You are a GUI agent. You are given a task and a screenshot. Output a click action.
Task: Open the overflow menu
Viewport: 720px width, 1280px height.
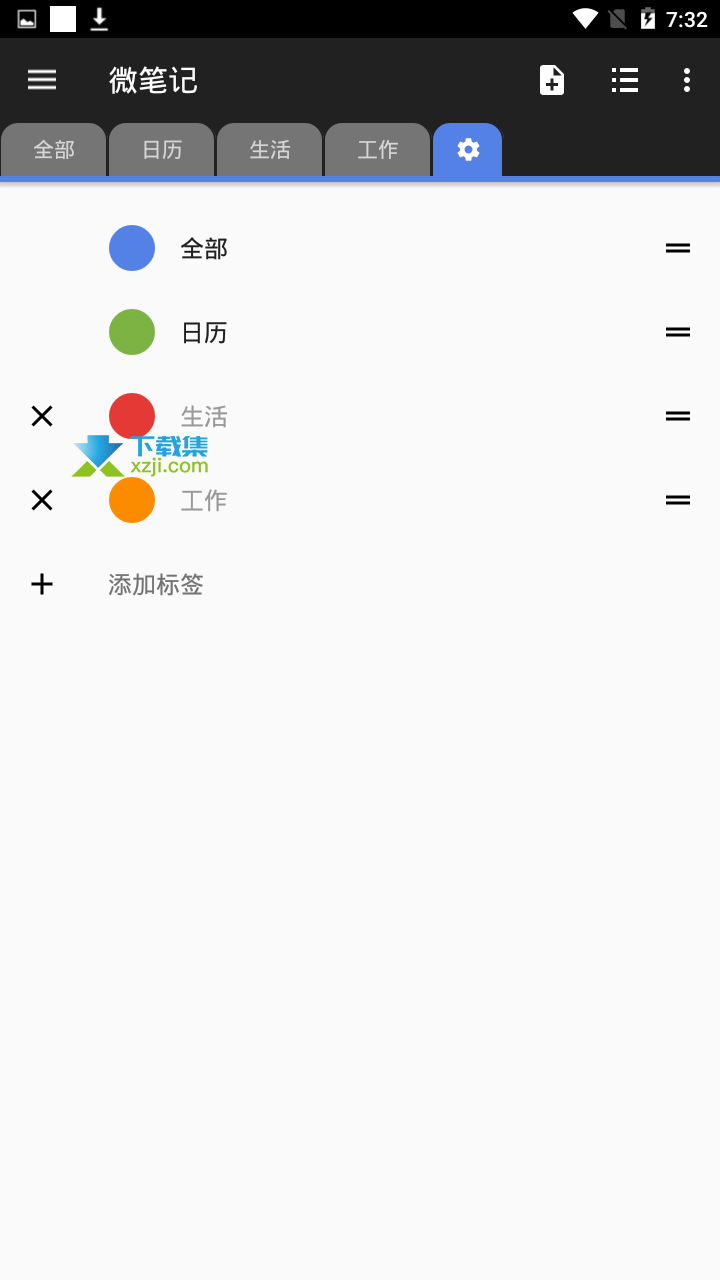click(x=686, y=80)
